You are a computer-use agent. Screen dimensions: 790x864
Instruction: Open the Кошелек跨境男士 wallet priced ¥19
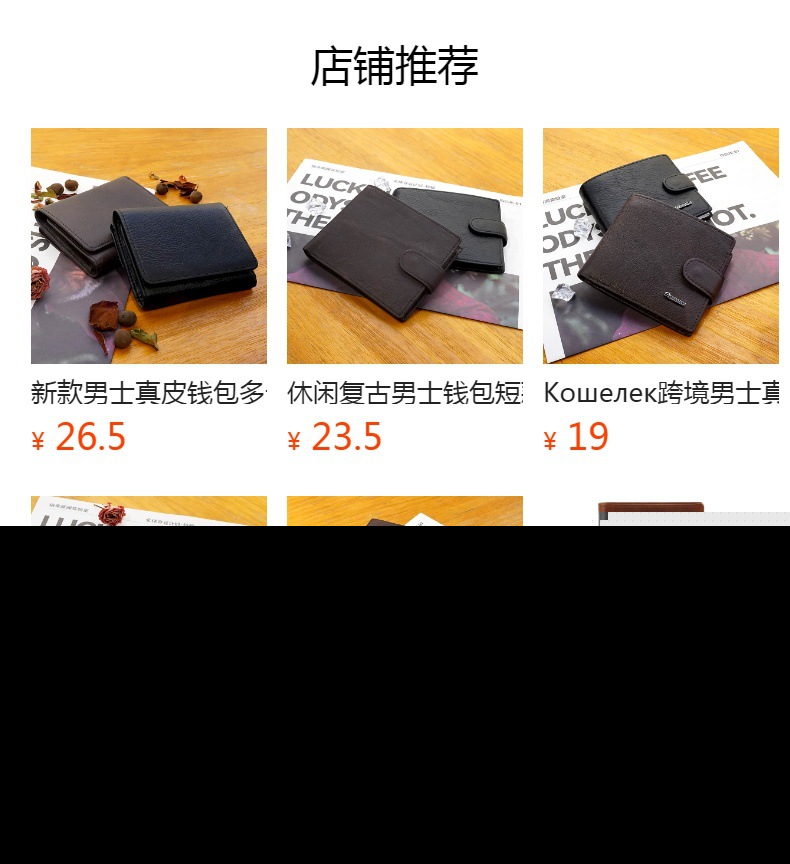point(660,246)
